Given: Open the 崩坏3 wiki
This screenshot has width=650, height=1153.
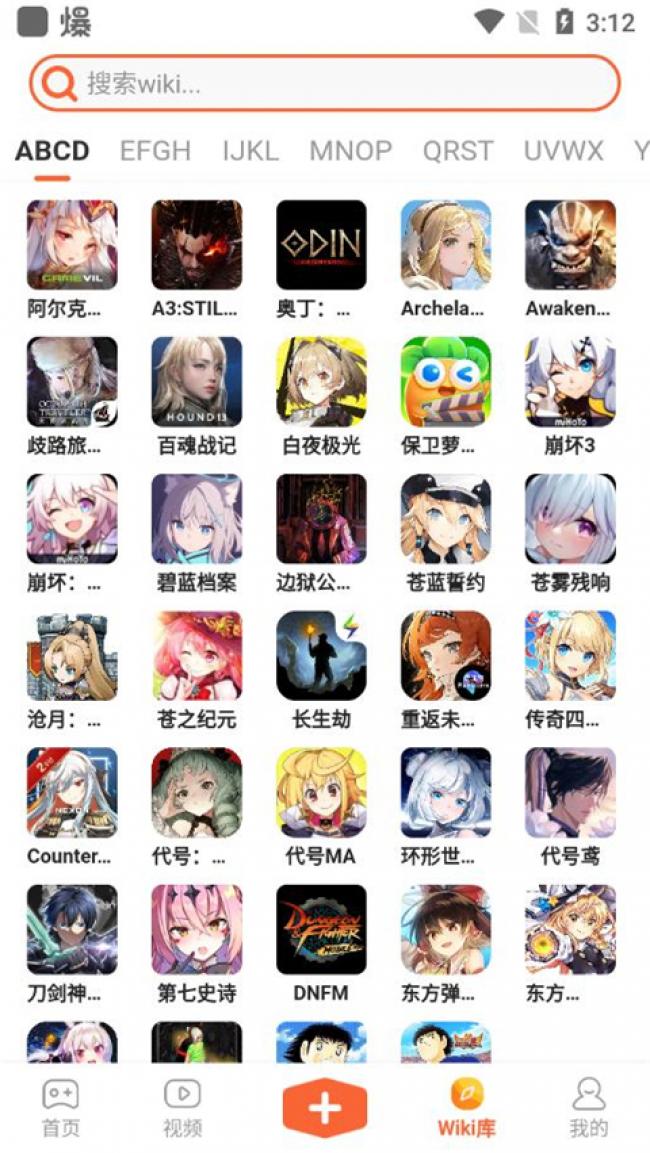Looking at the screenshot, I should pyautogui.click(x=570, y=382).
